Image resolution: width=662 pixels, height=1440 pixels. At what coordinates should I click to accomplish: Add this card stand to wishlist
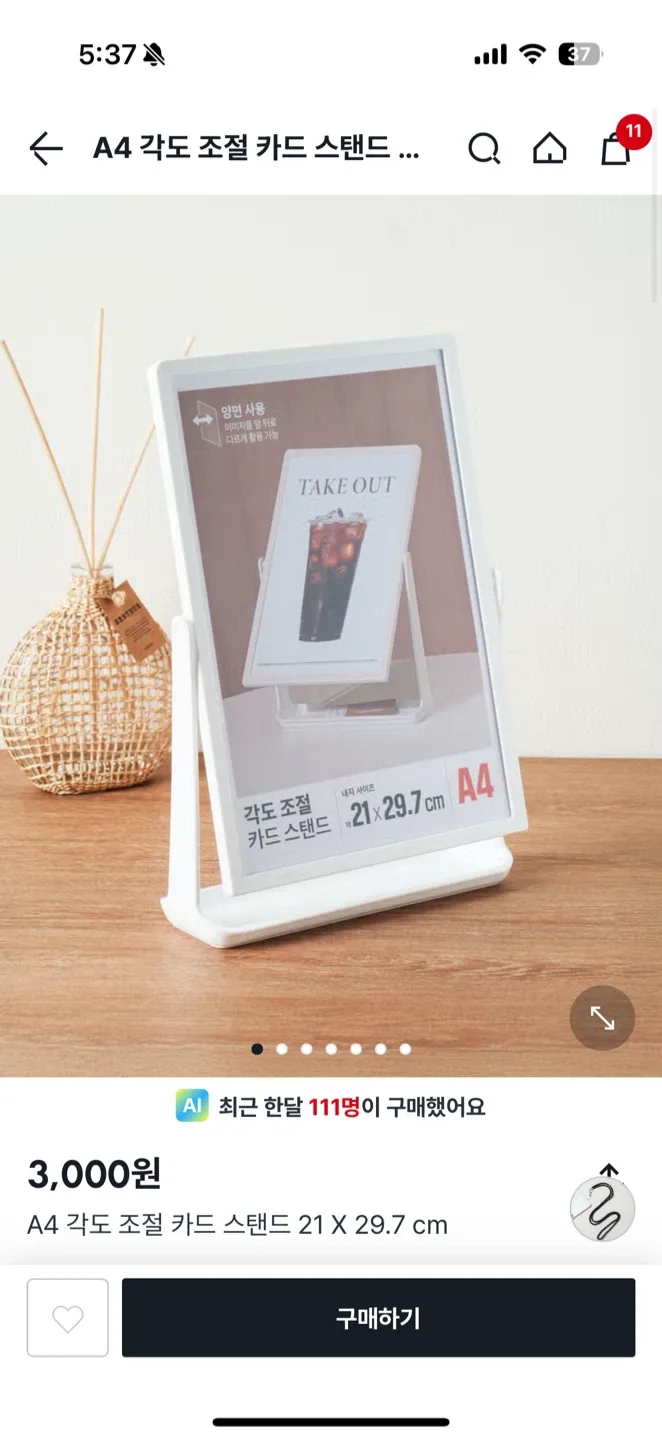pos(67,1318)
